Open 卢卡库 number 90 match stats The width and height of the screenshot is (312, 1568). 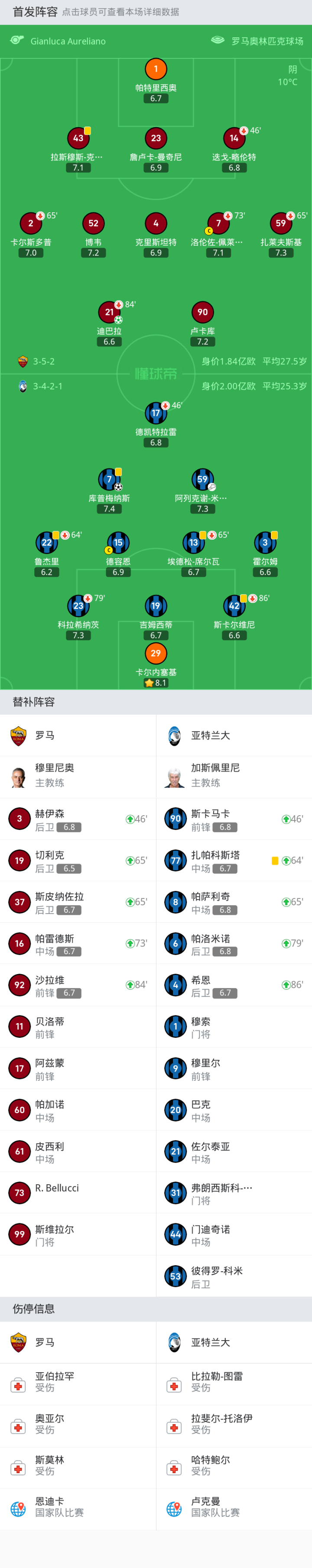(x=202, y=312)
